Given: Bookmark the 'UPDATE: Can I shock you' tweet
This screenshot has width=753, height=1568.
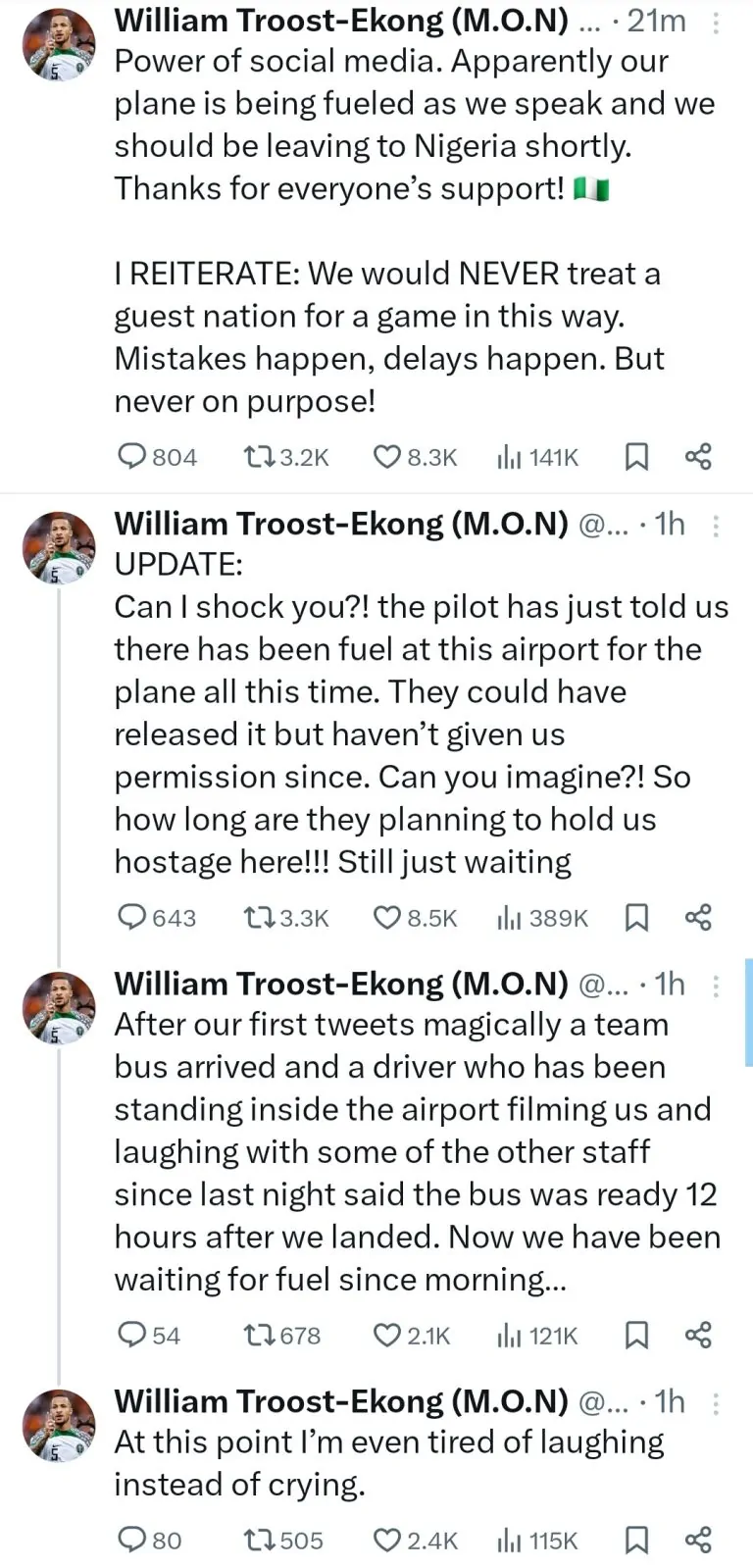Looking at the screenshot, I should (x=636, y=917).
